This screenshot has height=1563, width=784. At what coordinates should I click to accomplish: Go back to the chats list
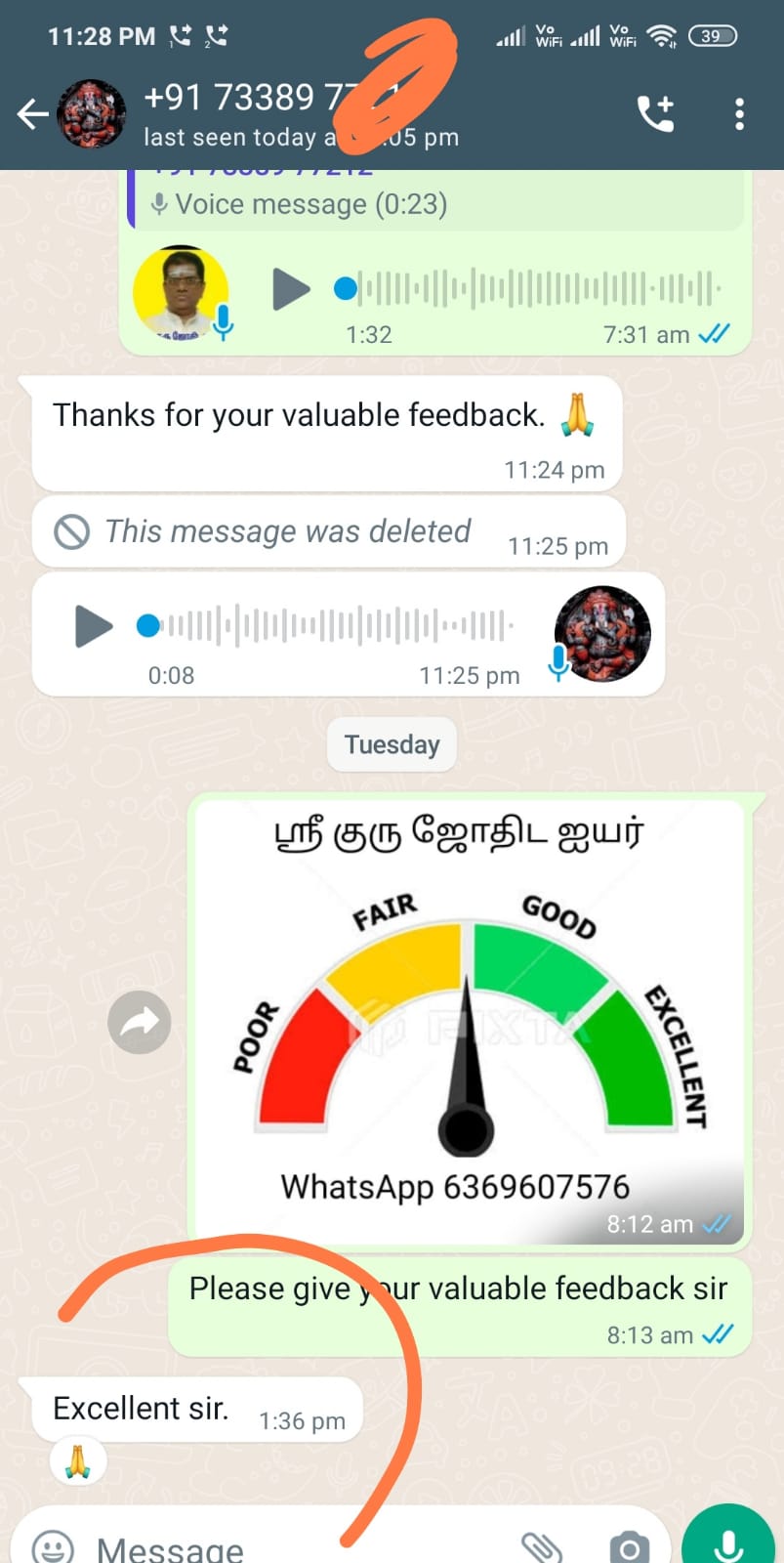click(x=32, y=114)
